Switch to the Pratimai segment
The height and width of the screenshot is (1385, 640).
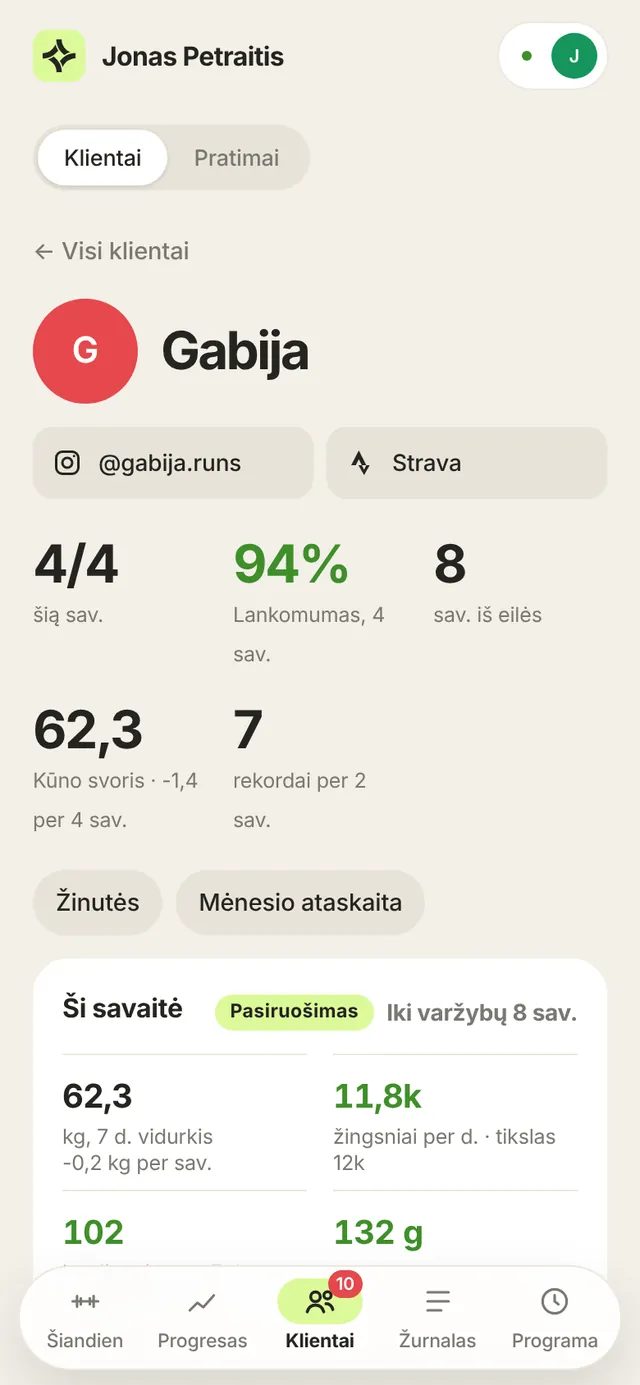tap(236, 158)
